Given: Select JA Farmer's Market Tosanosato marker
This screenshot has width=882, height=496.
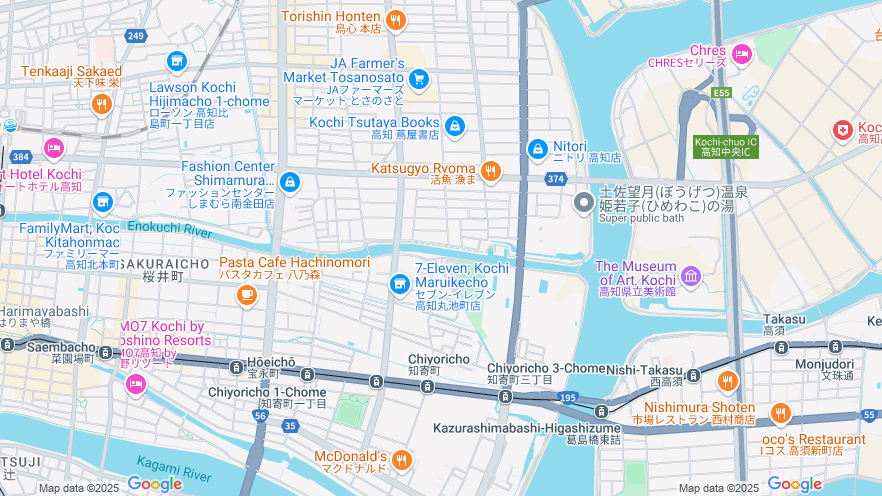Looking at the screenshot, I should (419, 77).
